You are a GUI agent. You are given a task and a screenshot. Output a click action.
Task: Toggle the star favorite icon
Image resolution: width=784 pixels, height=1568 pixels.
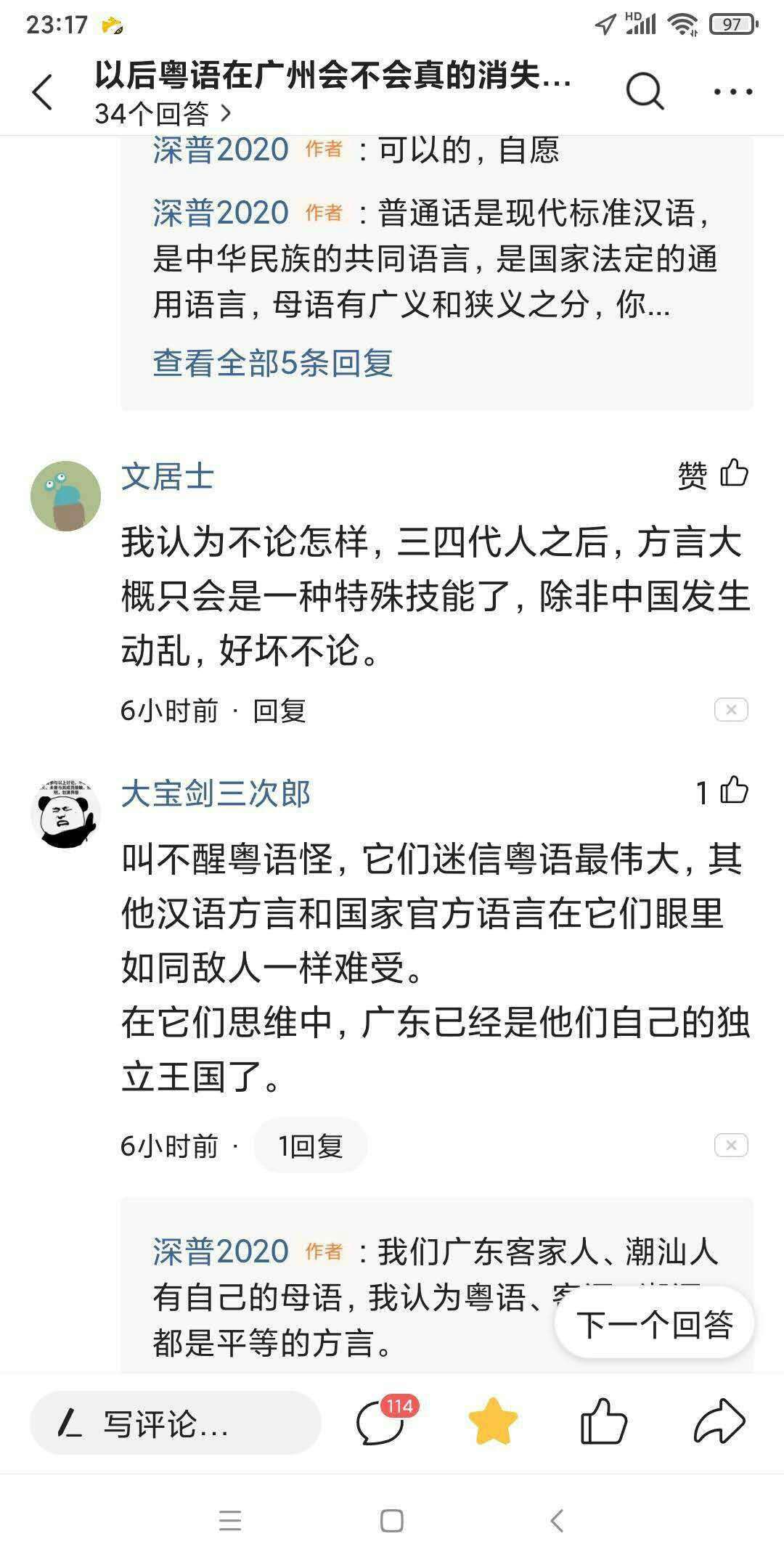tap(493, 1422)
